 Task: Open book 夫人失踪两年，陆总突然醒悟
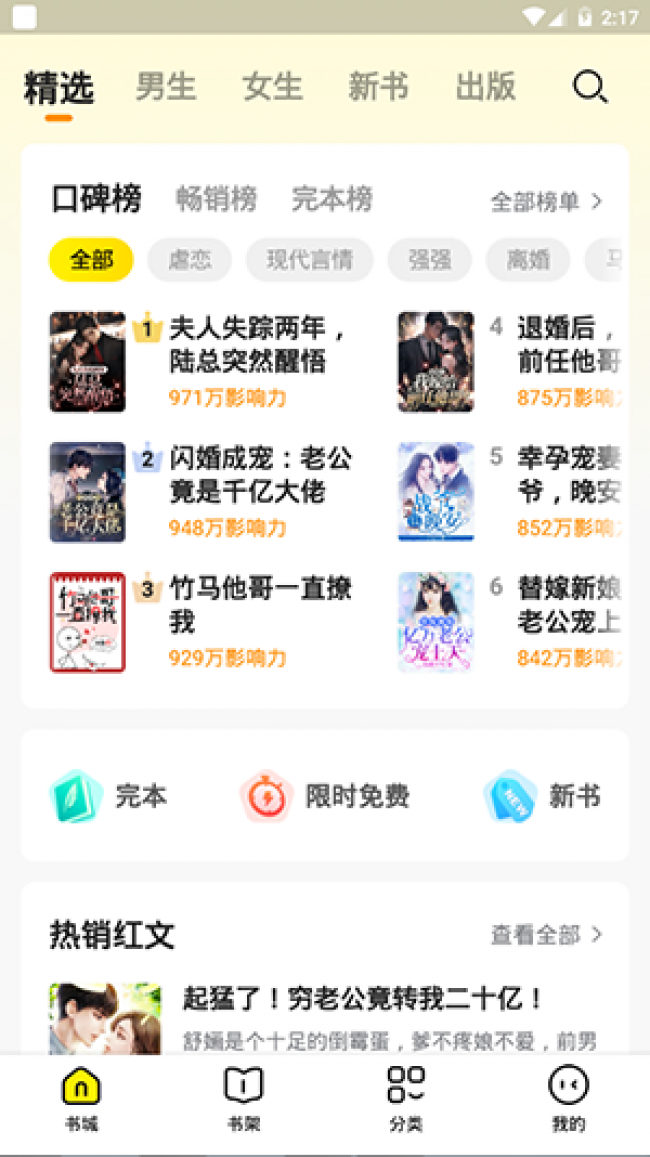(x=258, y=344)
